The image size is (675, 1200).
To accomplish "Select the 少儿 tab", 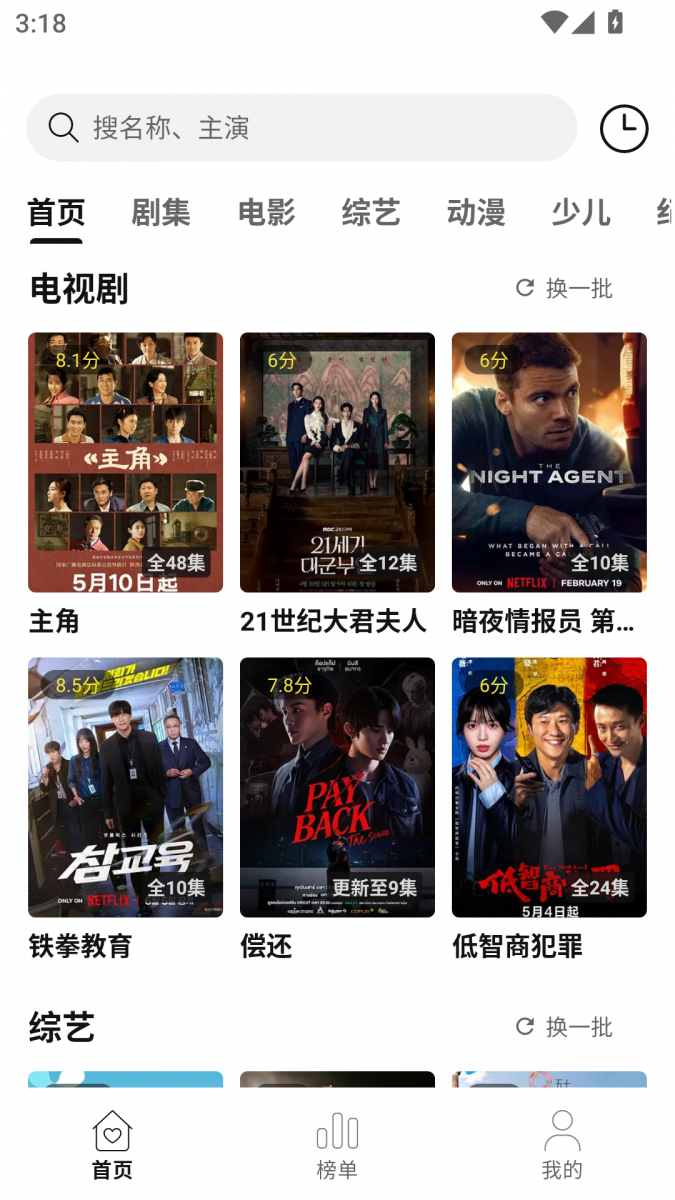I will [x=581, y=212].
